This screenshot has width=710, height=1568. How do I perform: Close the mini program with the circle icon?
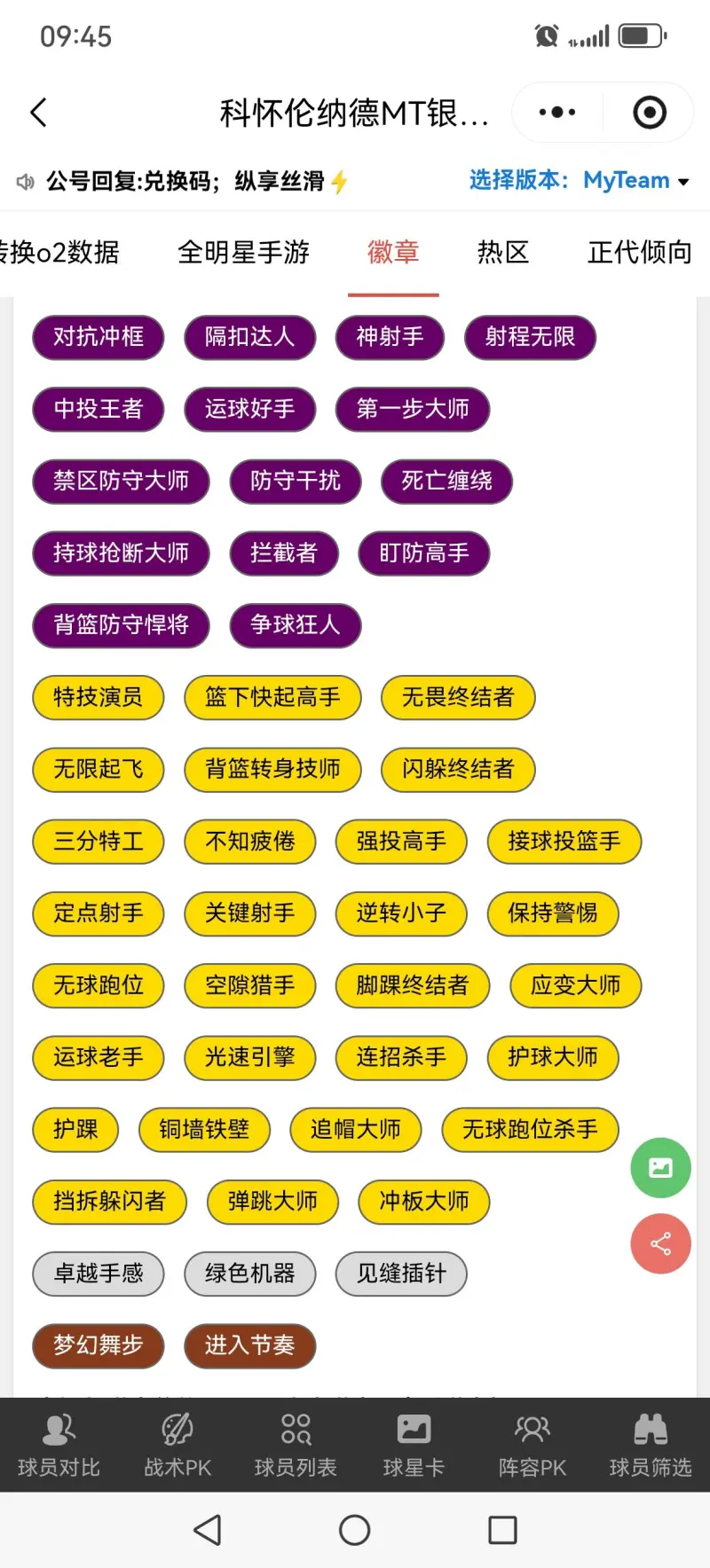[x=650, y=113]
